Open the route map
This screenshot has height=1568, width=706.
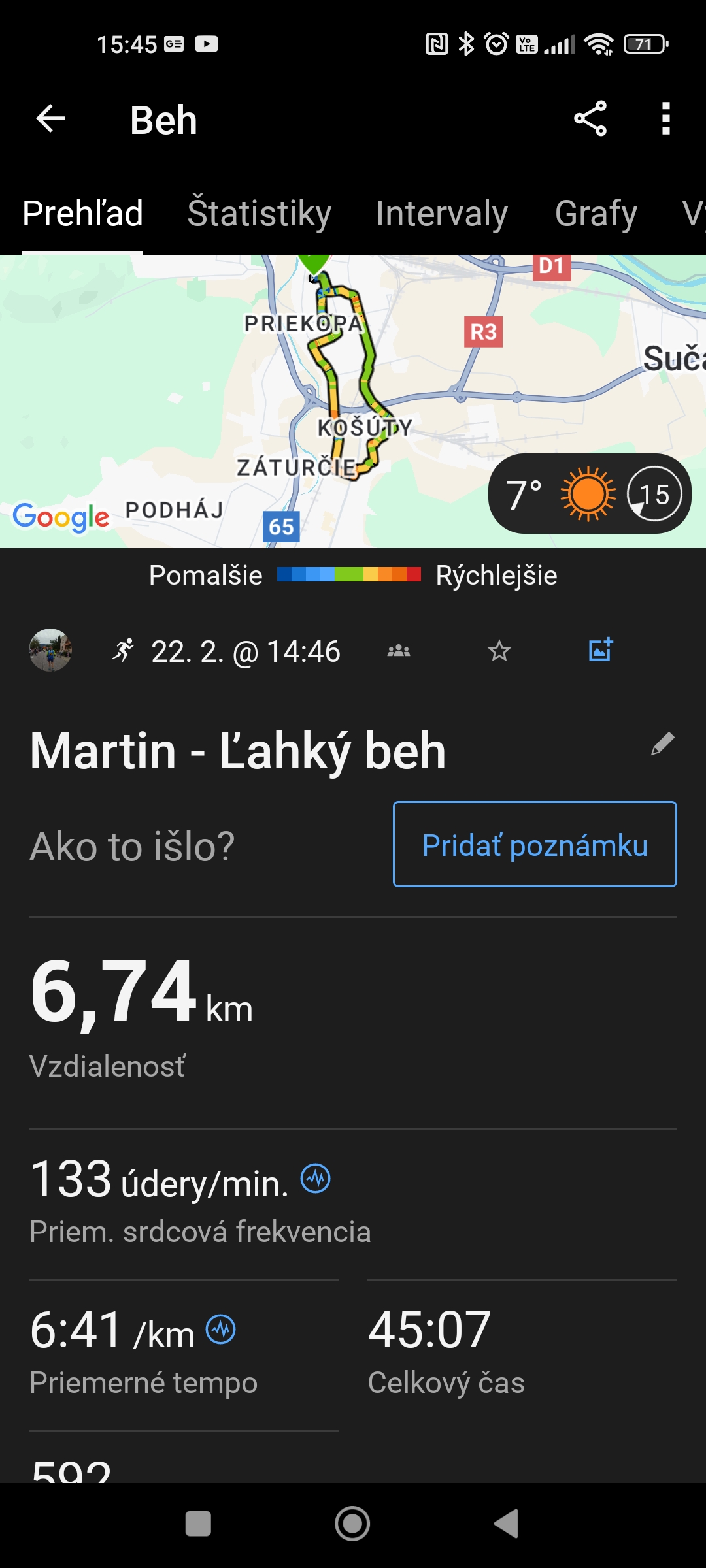pos(353,401)
